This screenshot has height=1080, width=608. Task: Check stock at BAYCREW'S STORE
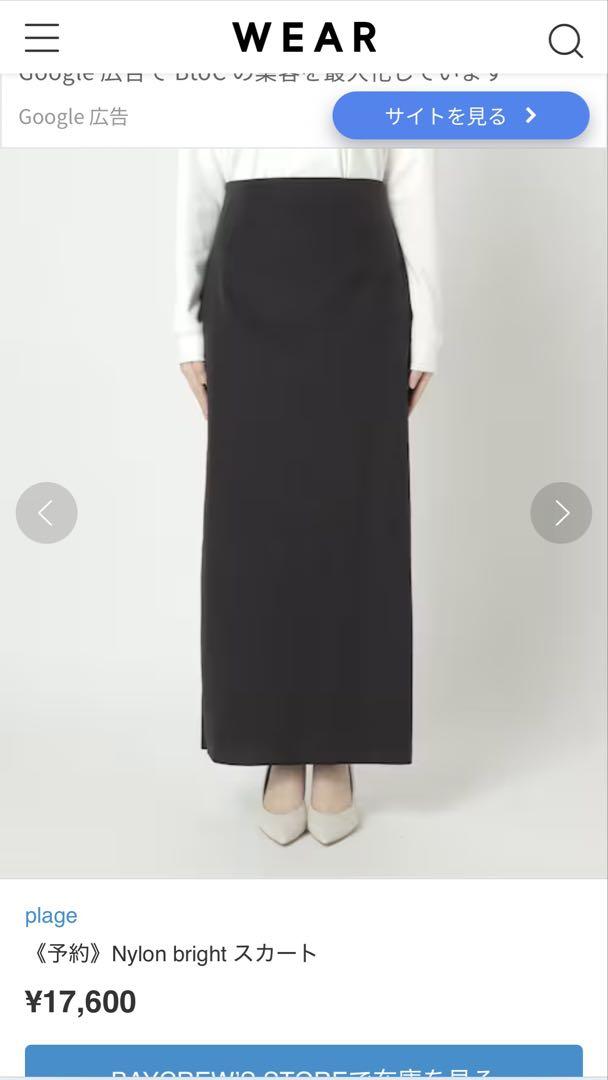[304, 1065]
